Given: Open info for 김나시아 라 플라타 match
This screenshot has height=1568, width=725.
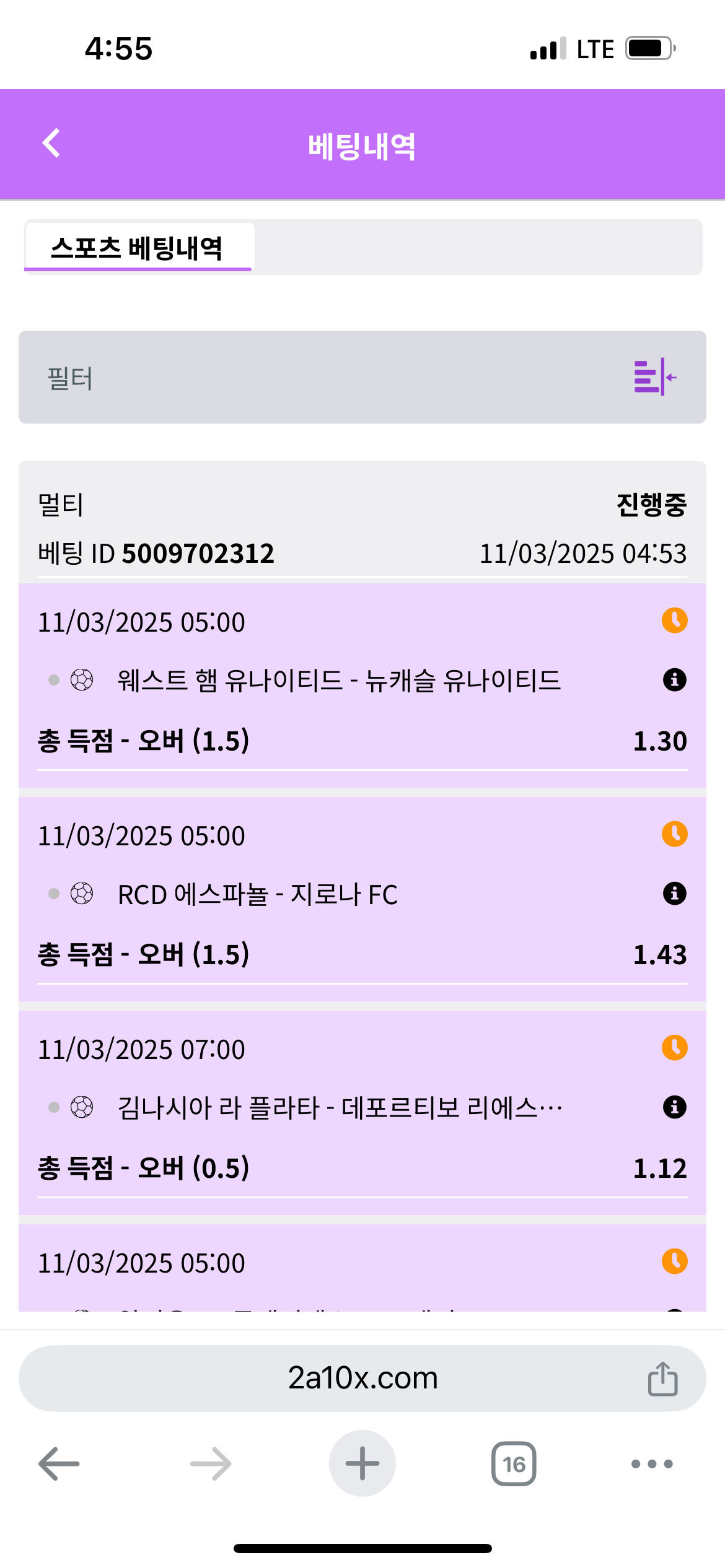Looking at the screenshot, I should [674, 1107].
